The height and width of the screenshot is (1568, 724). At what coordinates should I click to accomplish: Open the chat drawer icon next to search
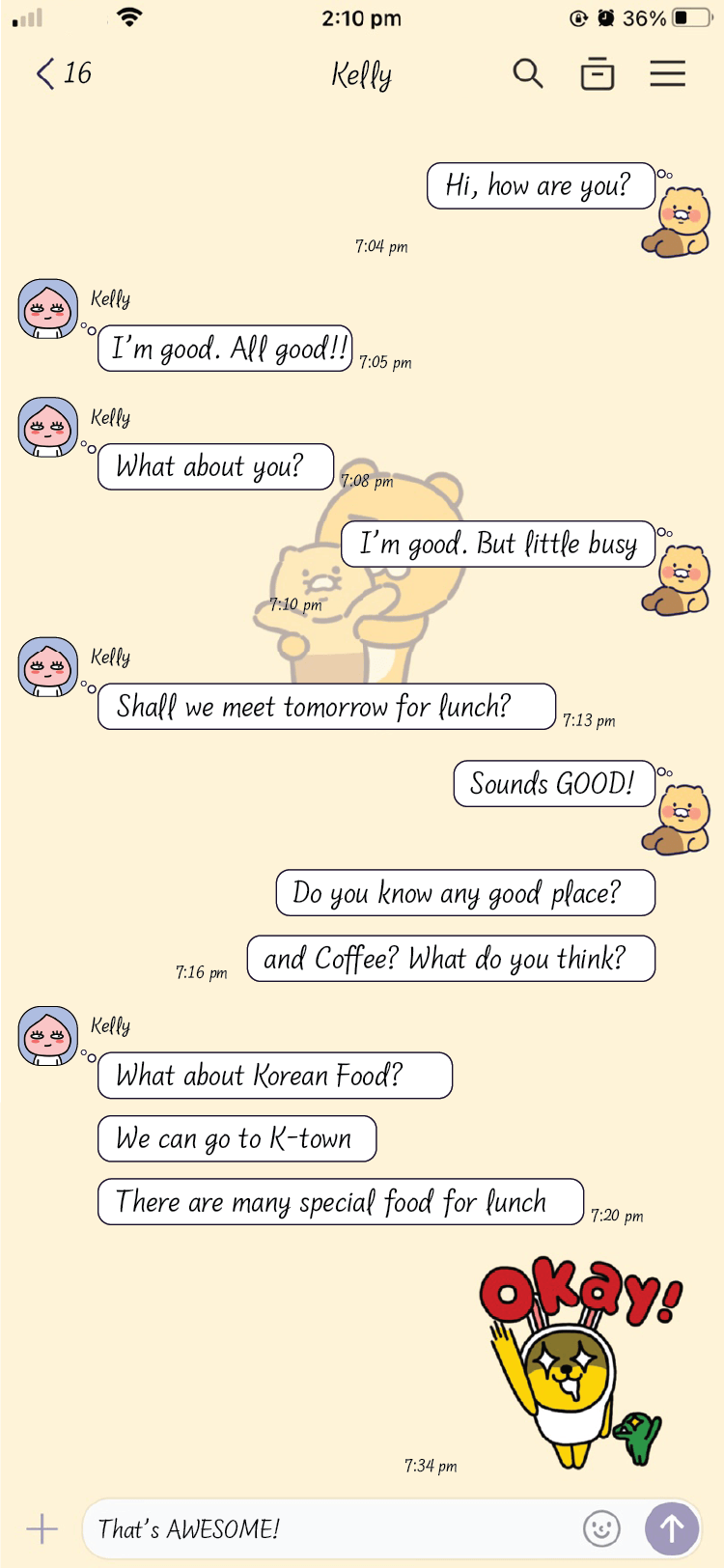click(598, 73)
